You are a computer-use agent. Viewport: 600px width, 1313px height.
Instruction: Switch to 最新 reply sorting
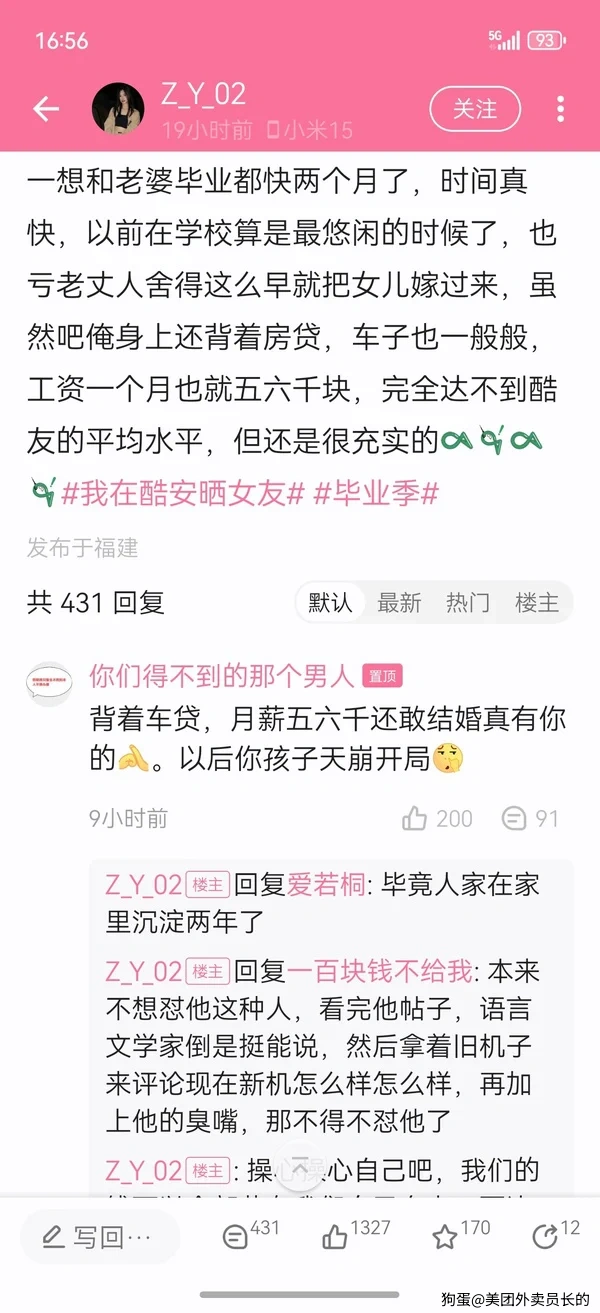399,603
